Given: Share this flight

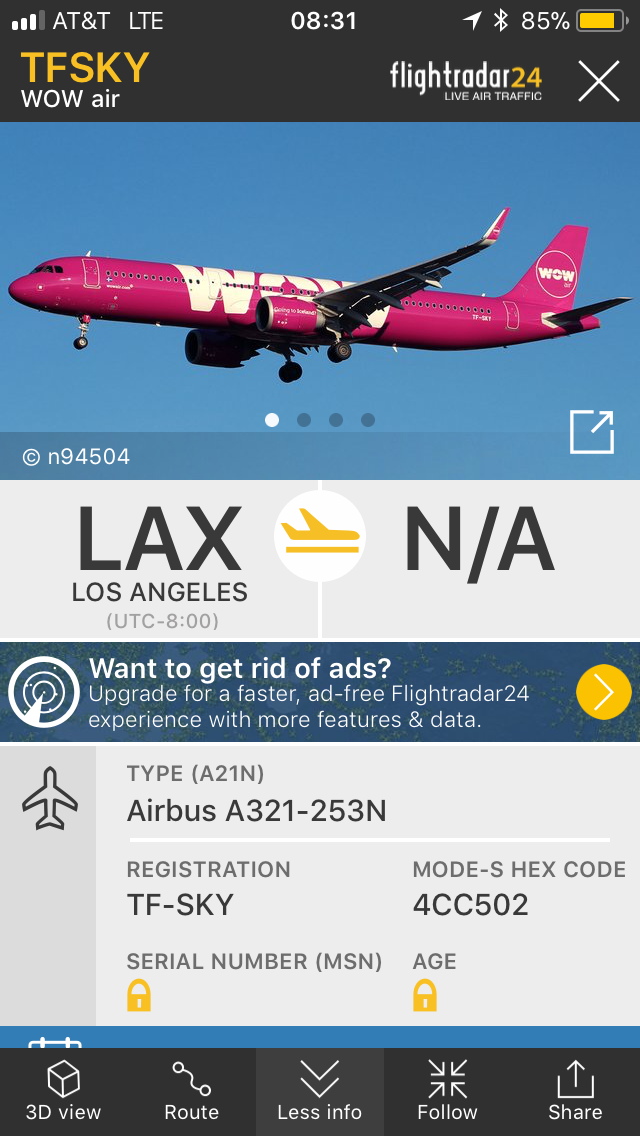Looking at the screenshot, I should point(575,1091).
